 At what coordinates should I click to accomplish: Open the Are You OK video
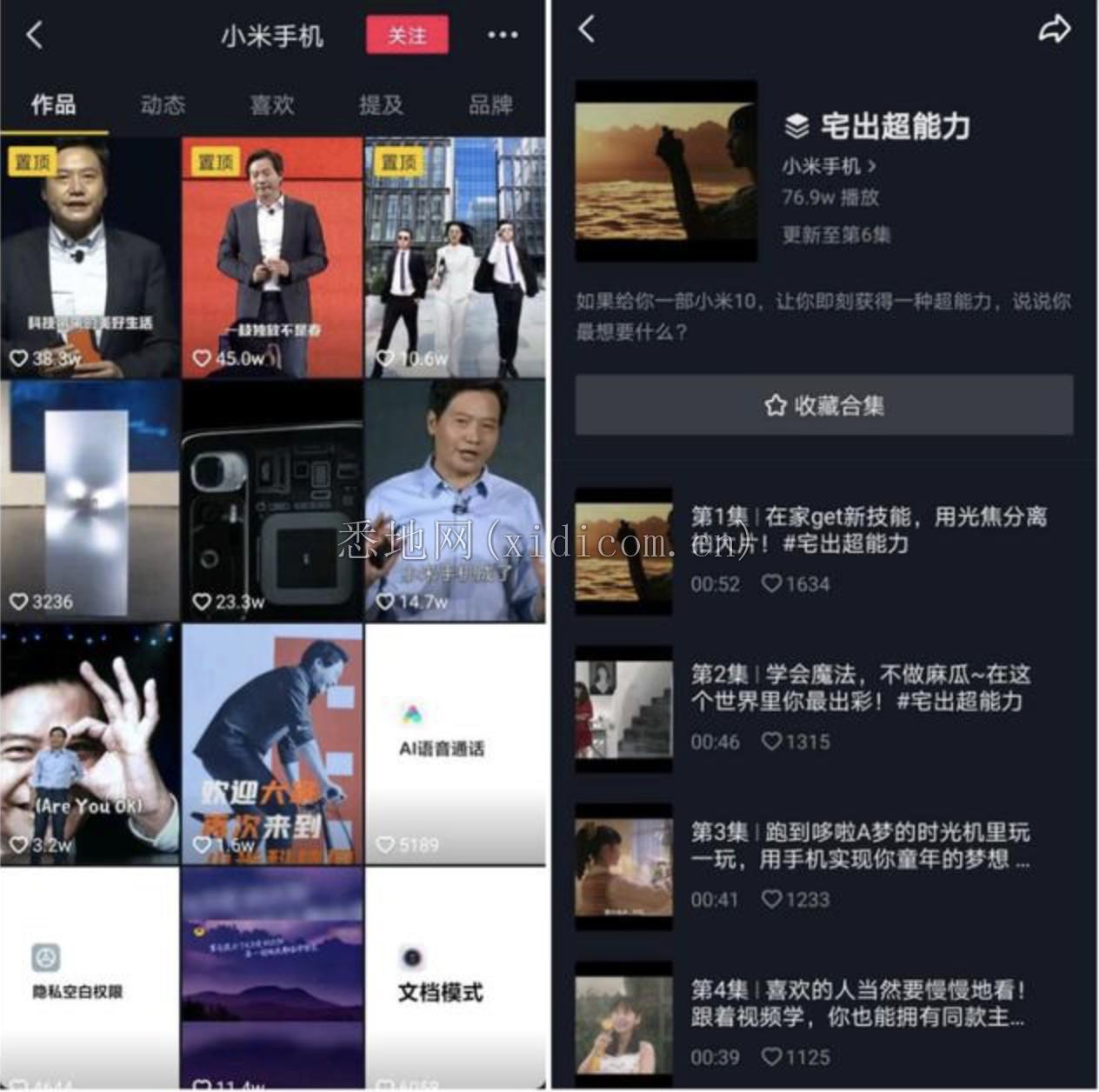coord(90,743)
